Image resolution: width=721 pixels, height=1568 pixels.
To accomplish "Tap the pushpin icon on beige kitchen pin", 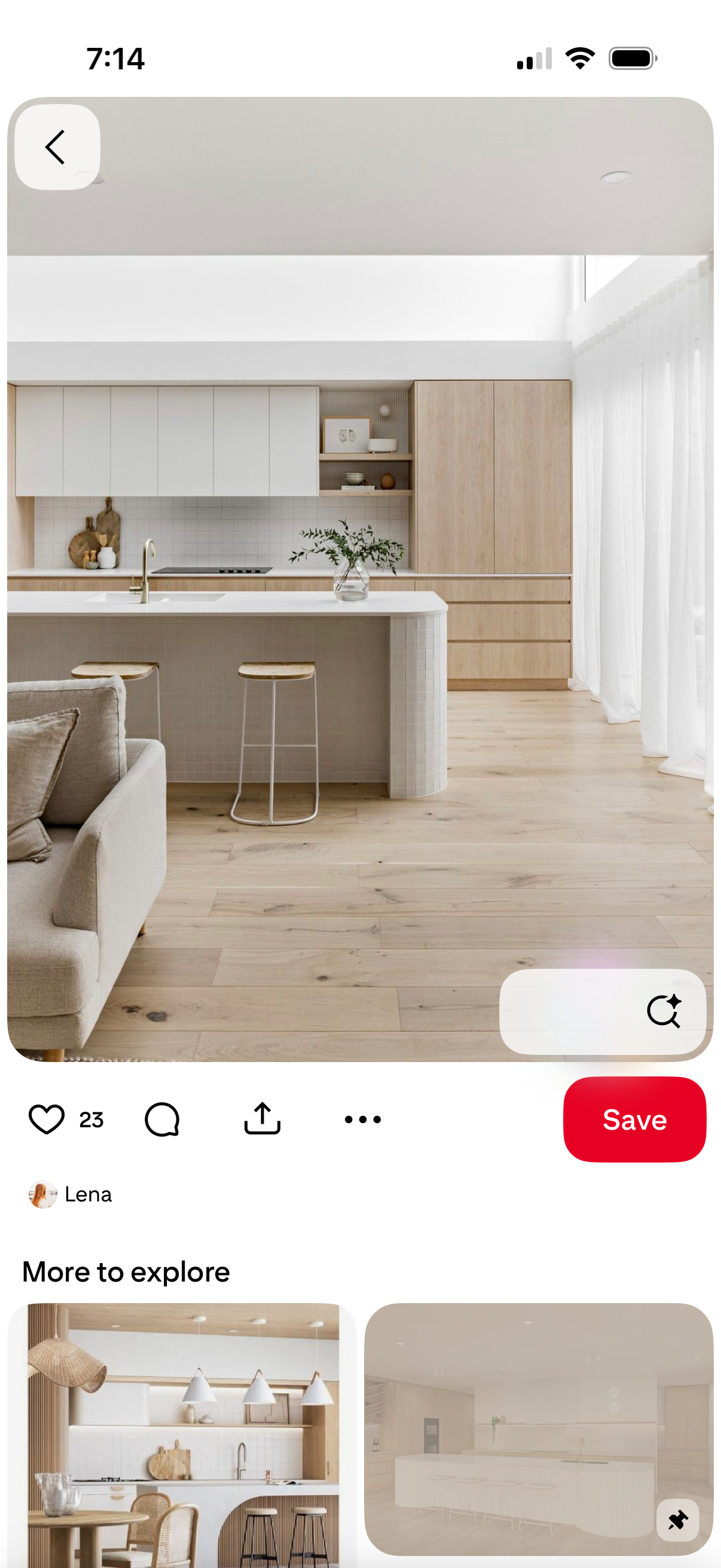I will 677,1520.
